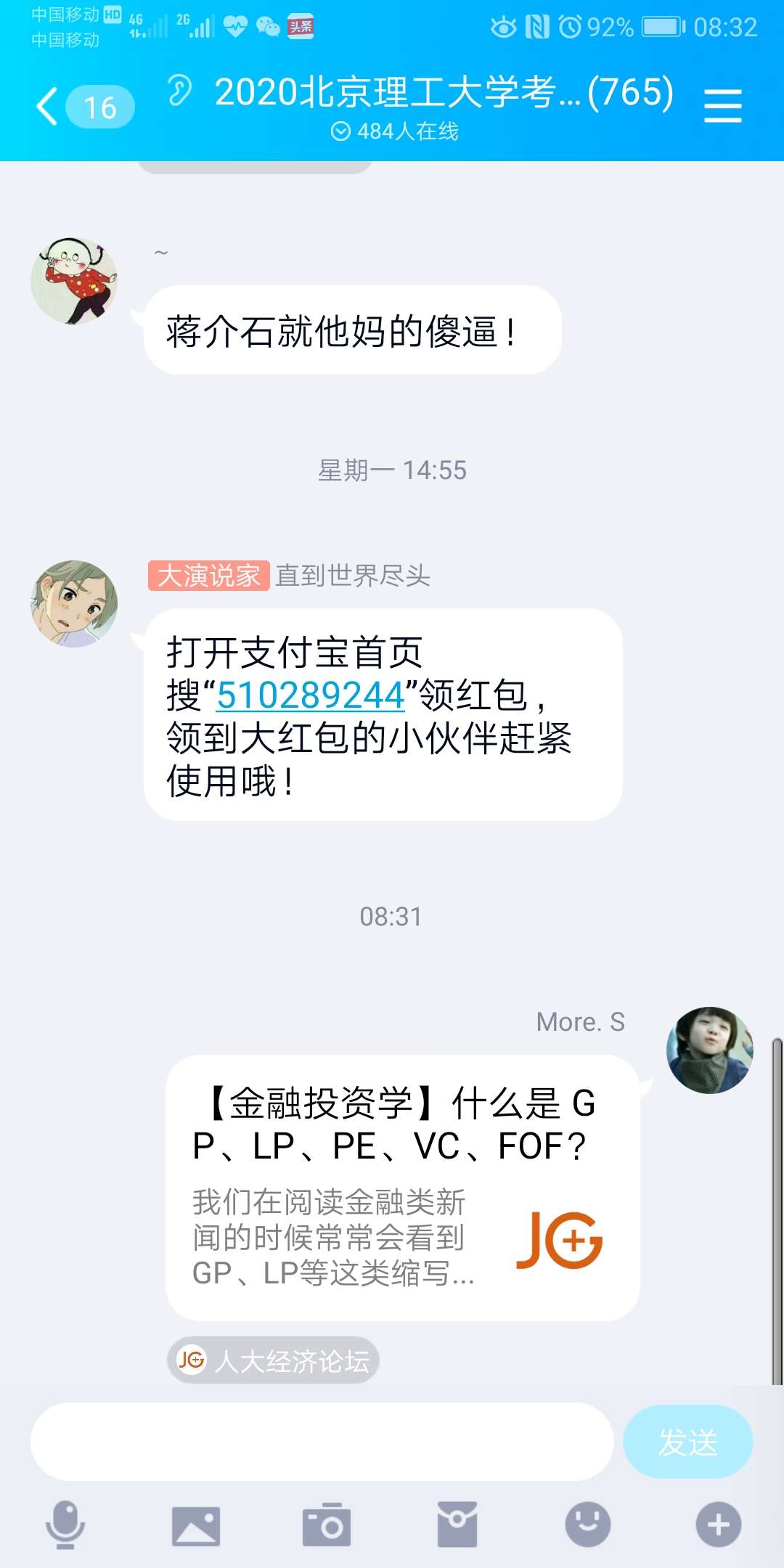The width and height of the screenshot is (784, 1568).
Task: Open the group menu with three lines
Action: 722,106
